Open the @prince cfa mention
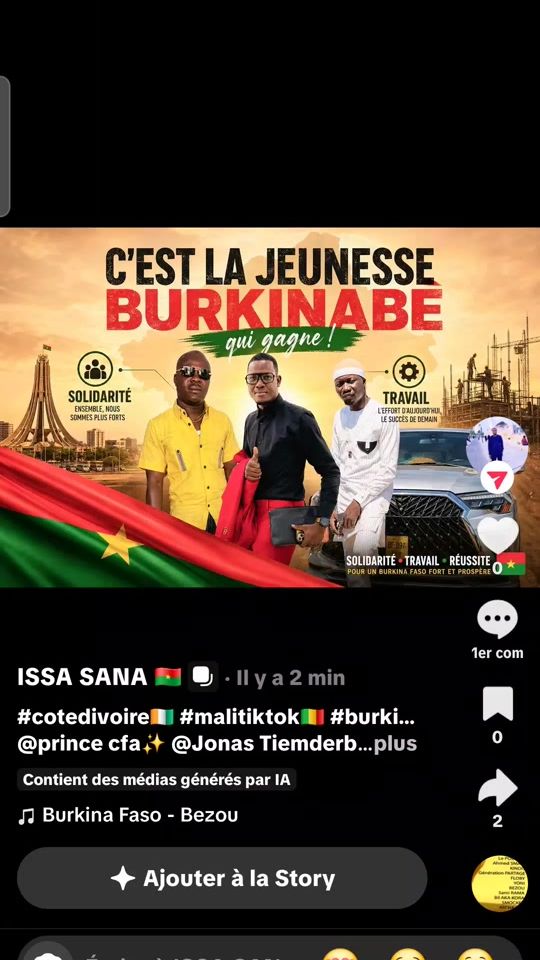 79,744
